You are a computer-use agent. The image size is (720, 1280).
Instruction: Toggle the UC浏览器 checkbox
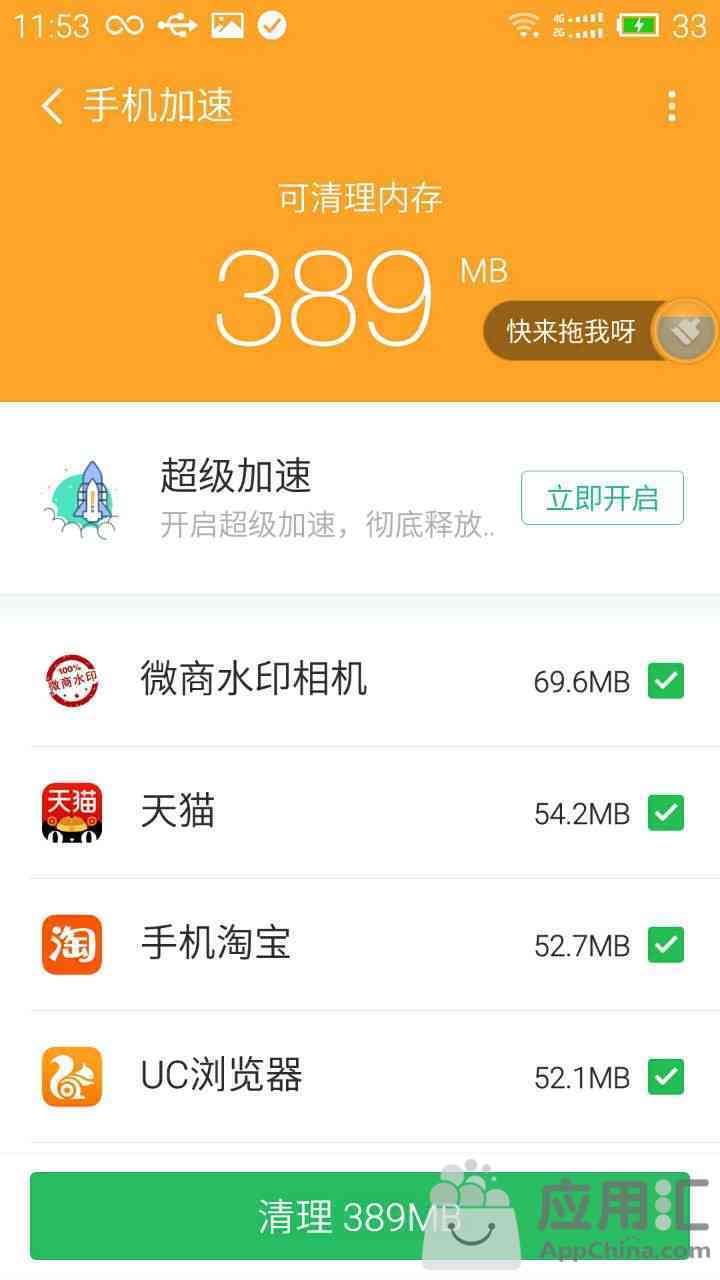pyautogui.click(x=666, y=1077)
